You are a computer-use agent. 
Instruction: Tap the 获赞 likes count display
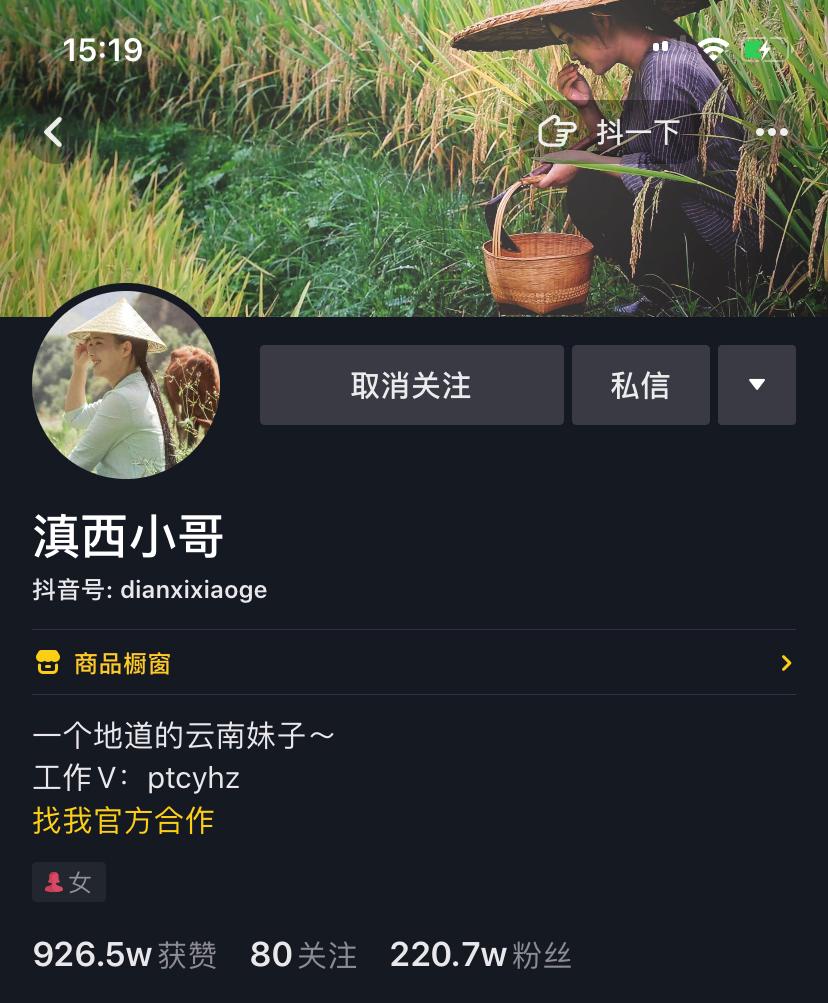coord(122,954)
